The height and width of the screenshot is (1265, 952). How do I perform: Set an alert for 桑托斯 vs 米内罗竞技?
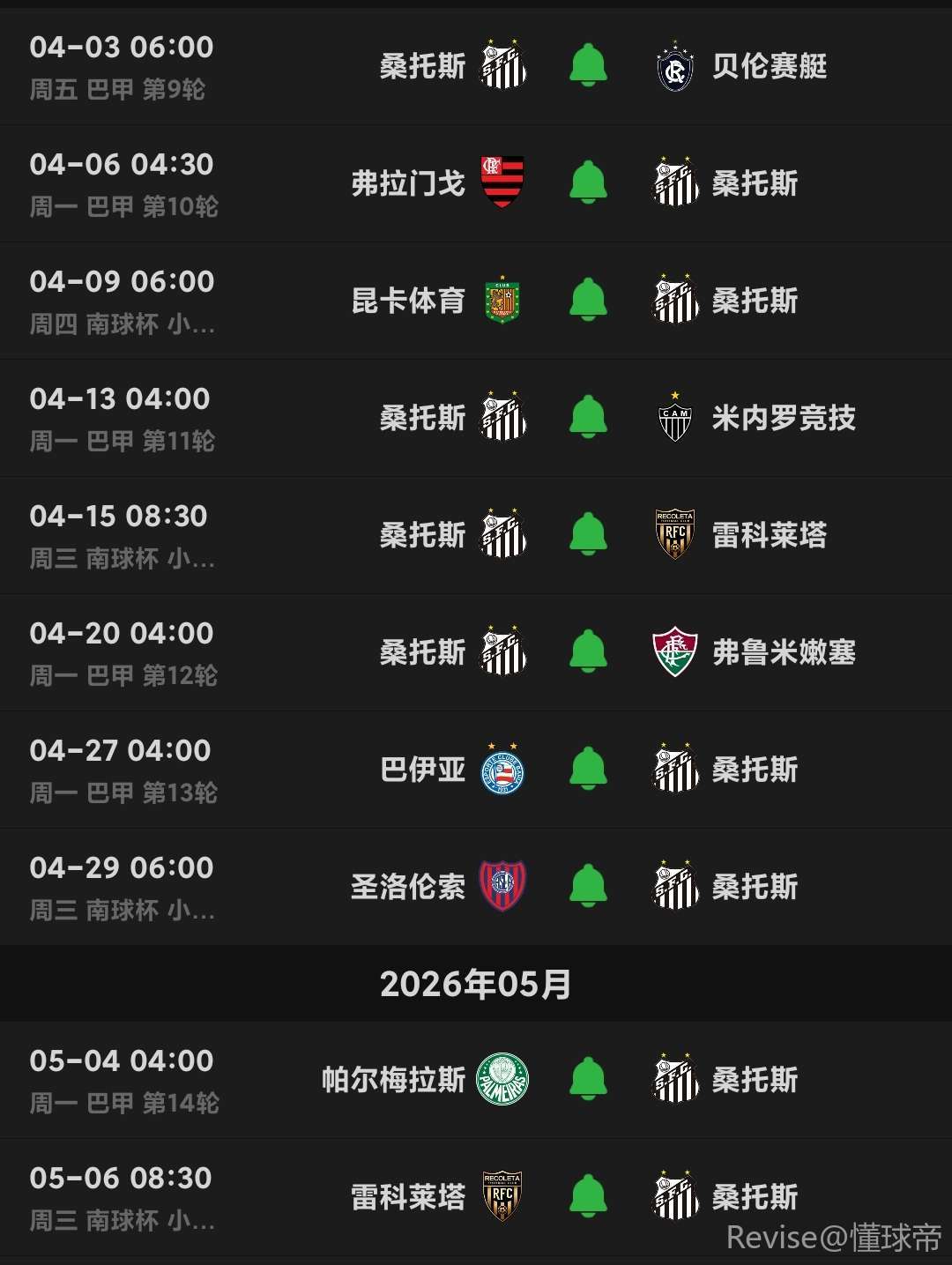pyautogui.click(x=588, y=418)
